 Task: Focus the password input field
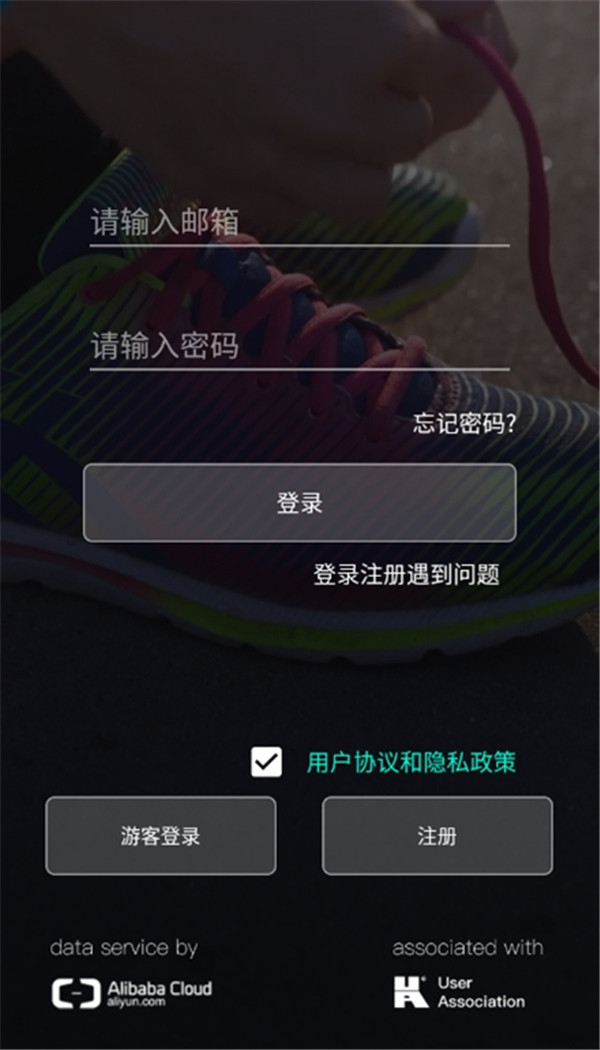pos(299,347)
